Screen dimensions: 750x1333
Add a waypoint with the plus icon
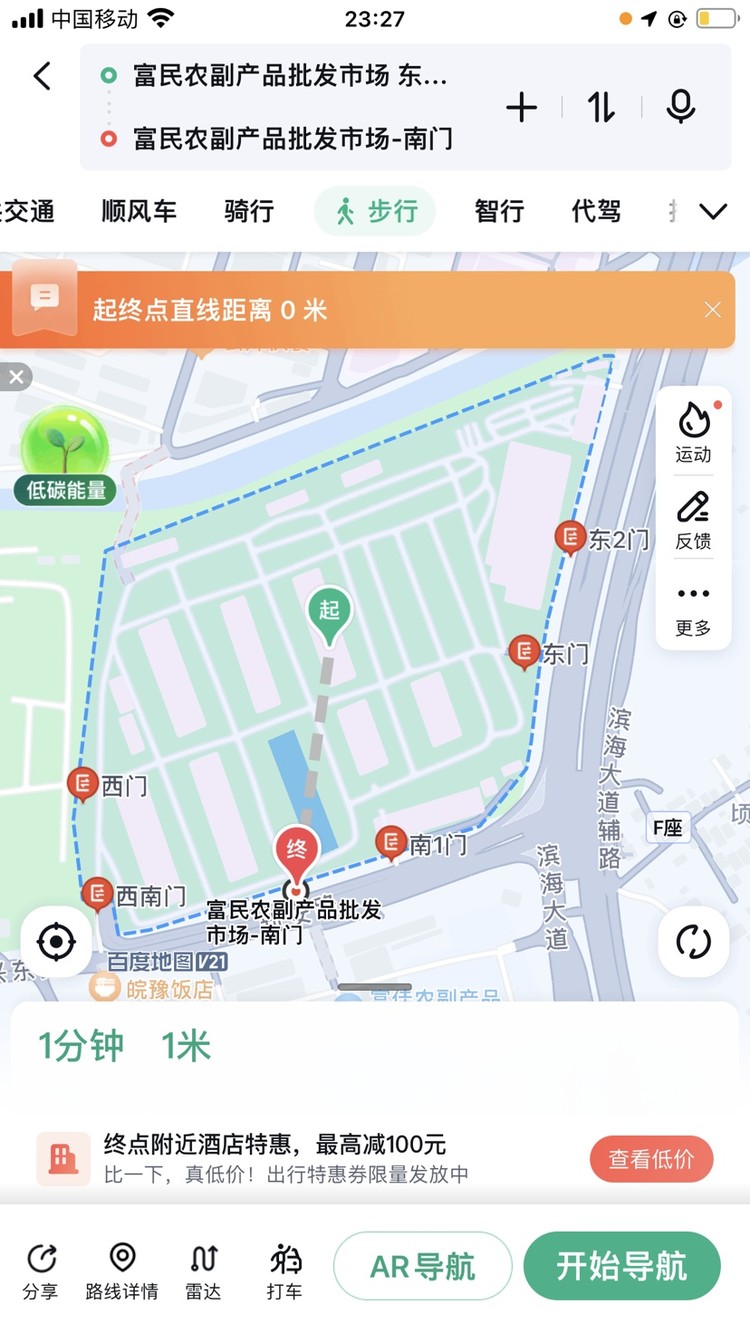click(522, 108)
